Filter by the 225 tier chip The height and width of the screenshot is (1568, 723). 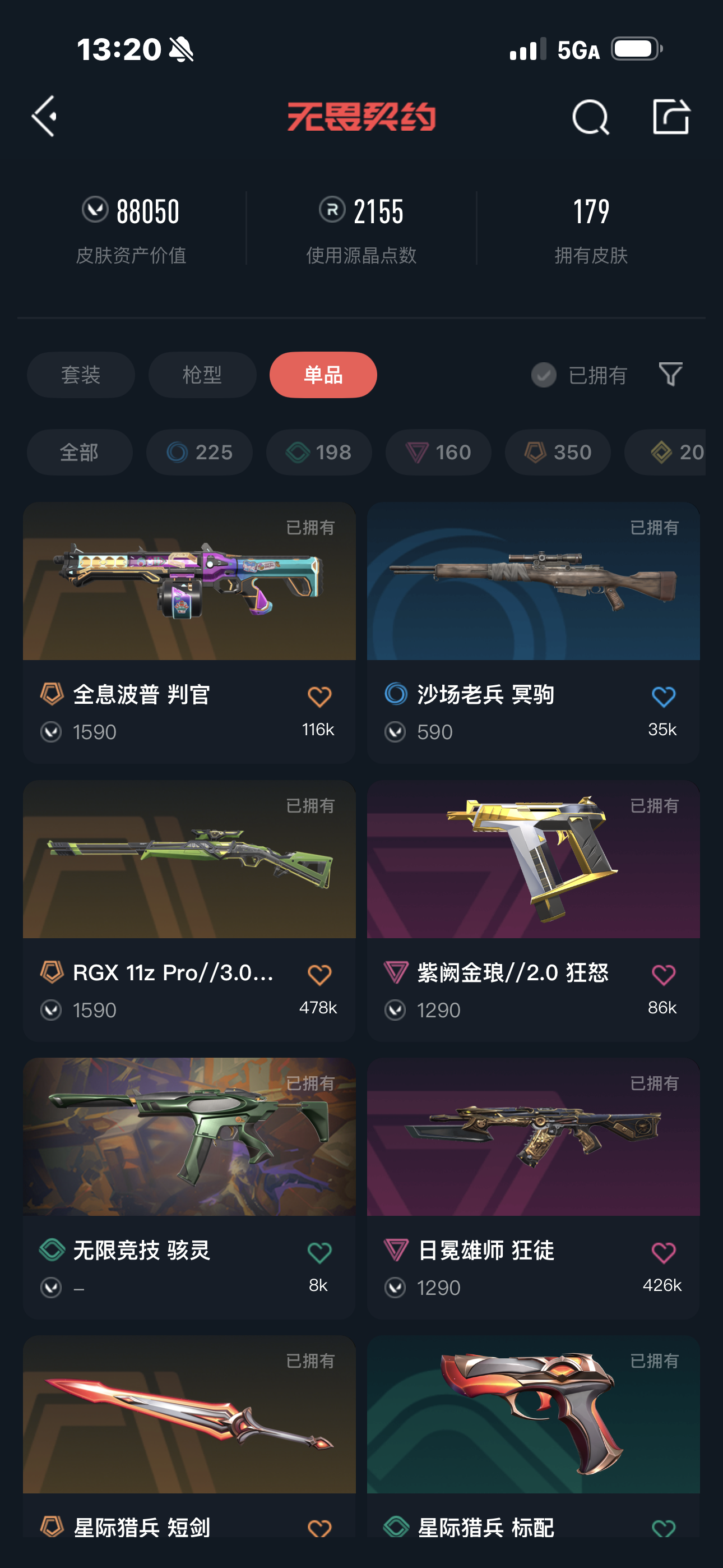[199, 452]
